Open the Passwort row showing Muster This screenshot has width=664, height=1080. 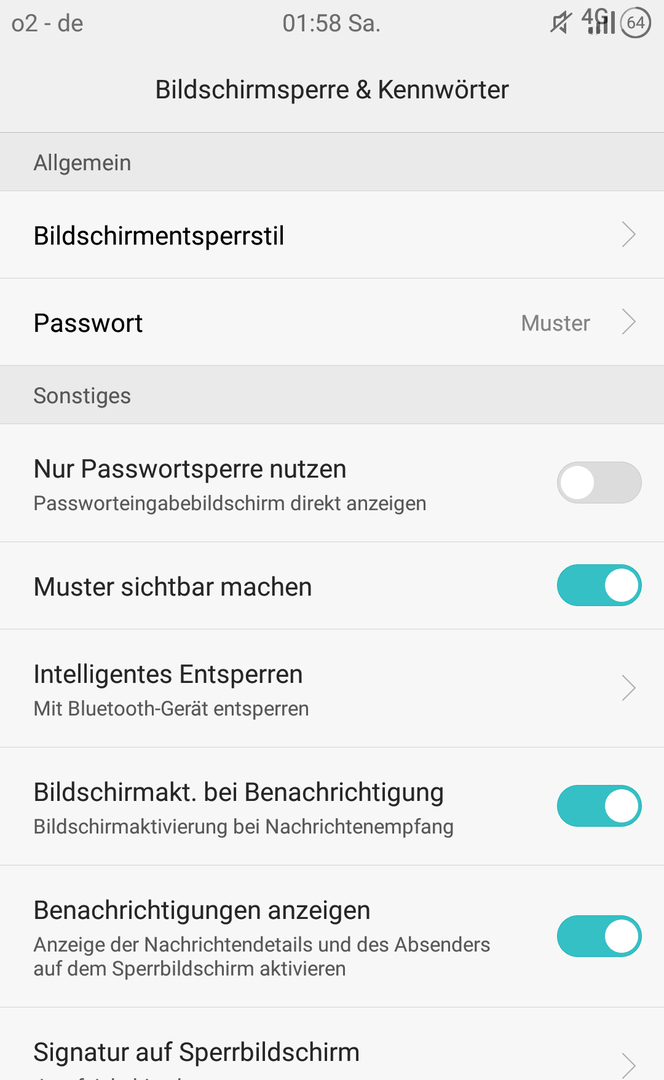coord(332,322)
